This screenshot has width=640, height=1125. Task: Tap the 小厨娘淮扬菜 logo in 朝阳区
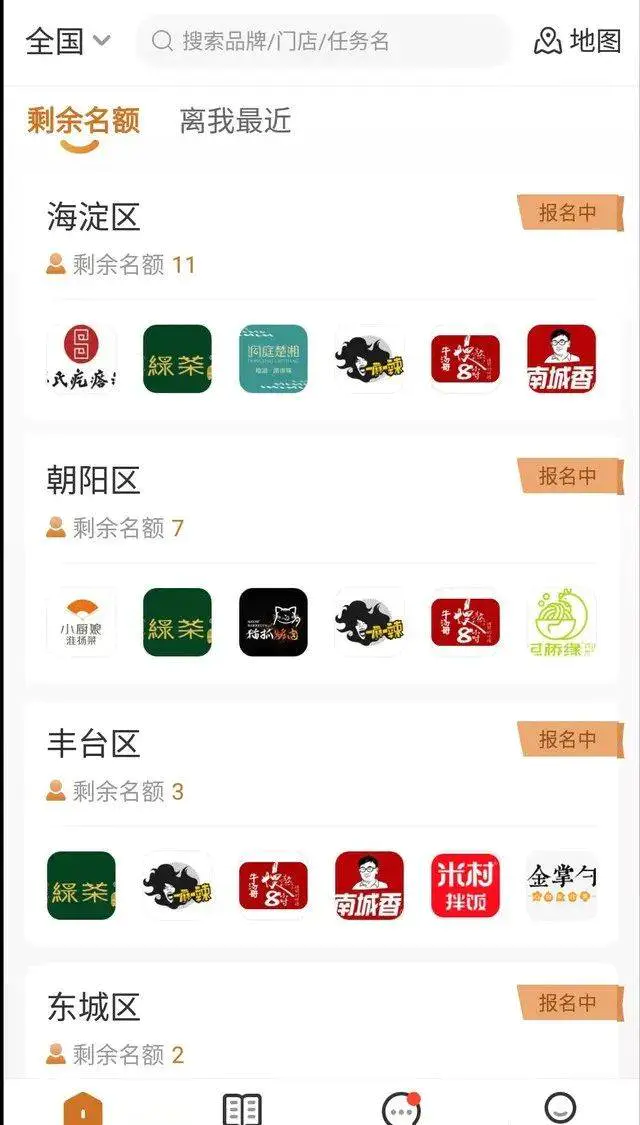[81, 622]
